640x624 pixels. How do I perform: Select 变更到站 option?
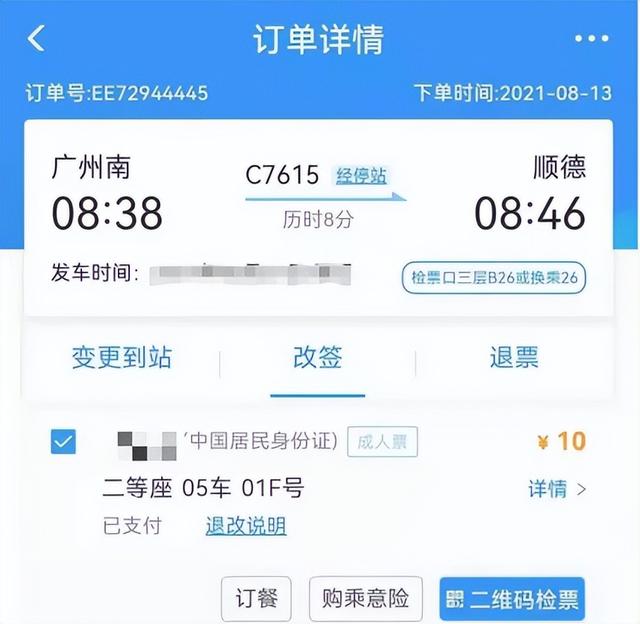coord(121,357)
